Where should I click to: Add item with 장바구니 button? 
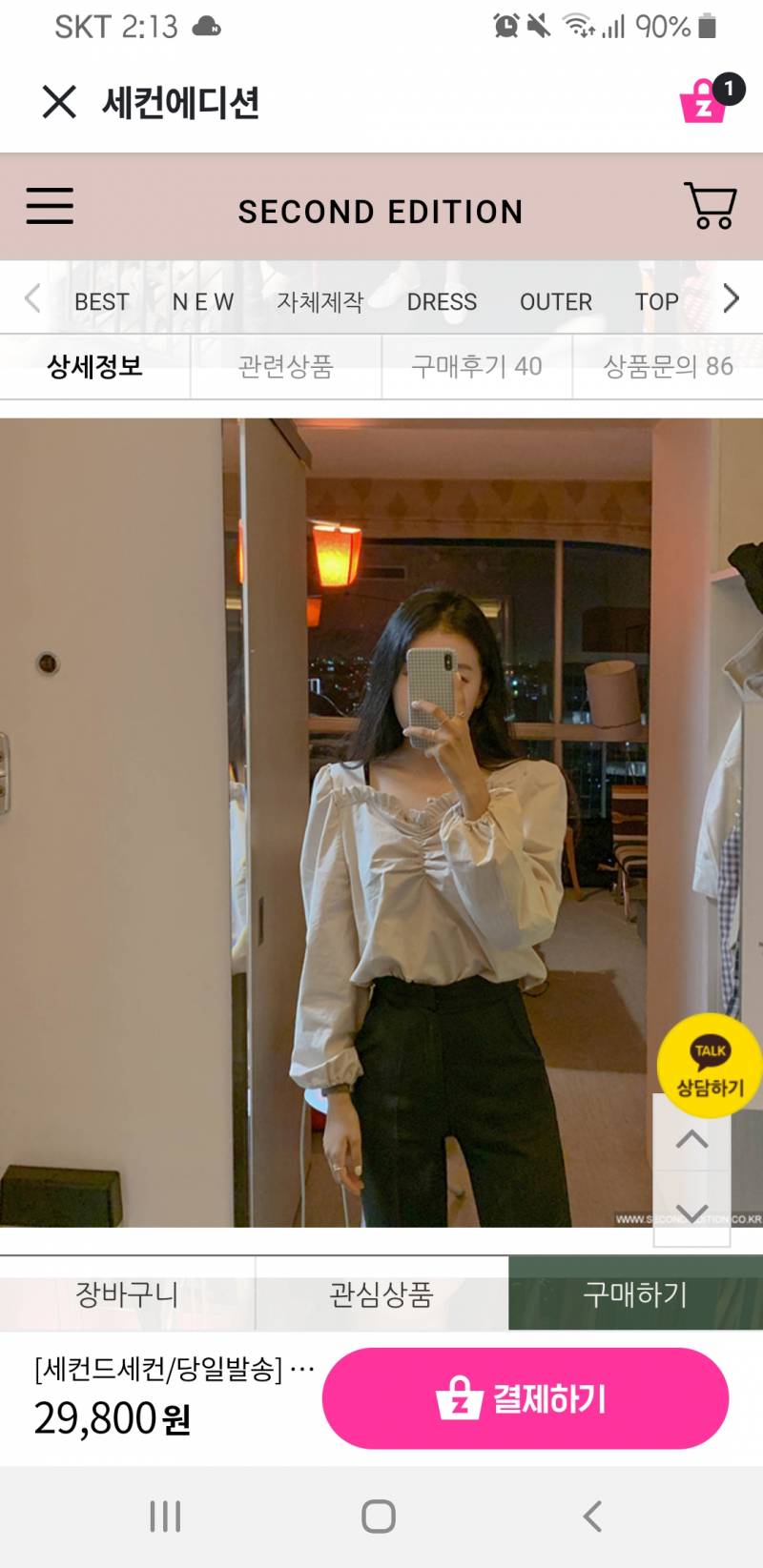tap(127, 1294)
